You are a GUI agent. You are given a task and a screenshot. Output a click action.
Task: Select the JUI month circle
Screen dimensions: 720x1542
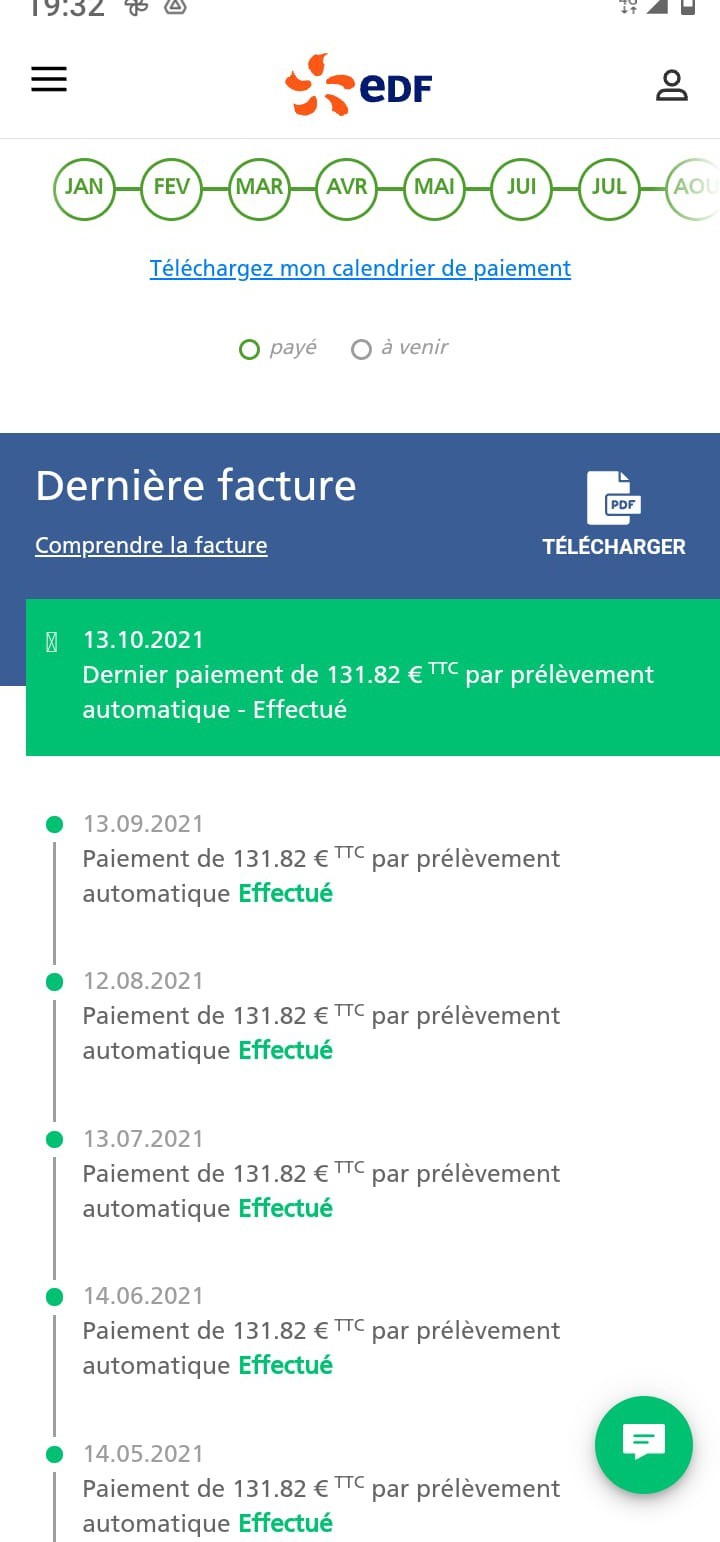(522, 187)
